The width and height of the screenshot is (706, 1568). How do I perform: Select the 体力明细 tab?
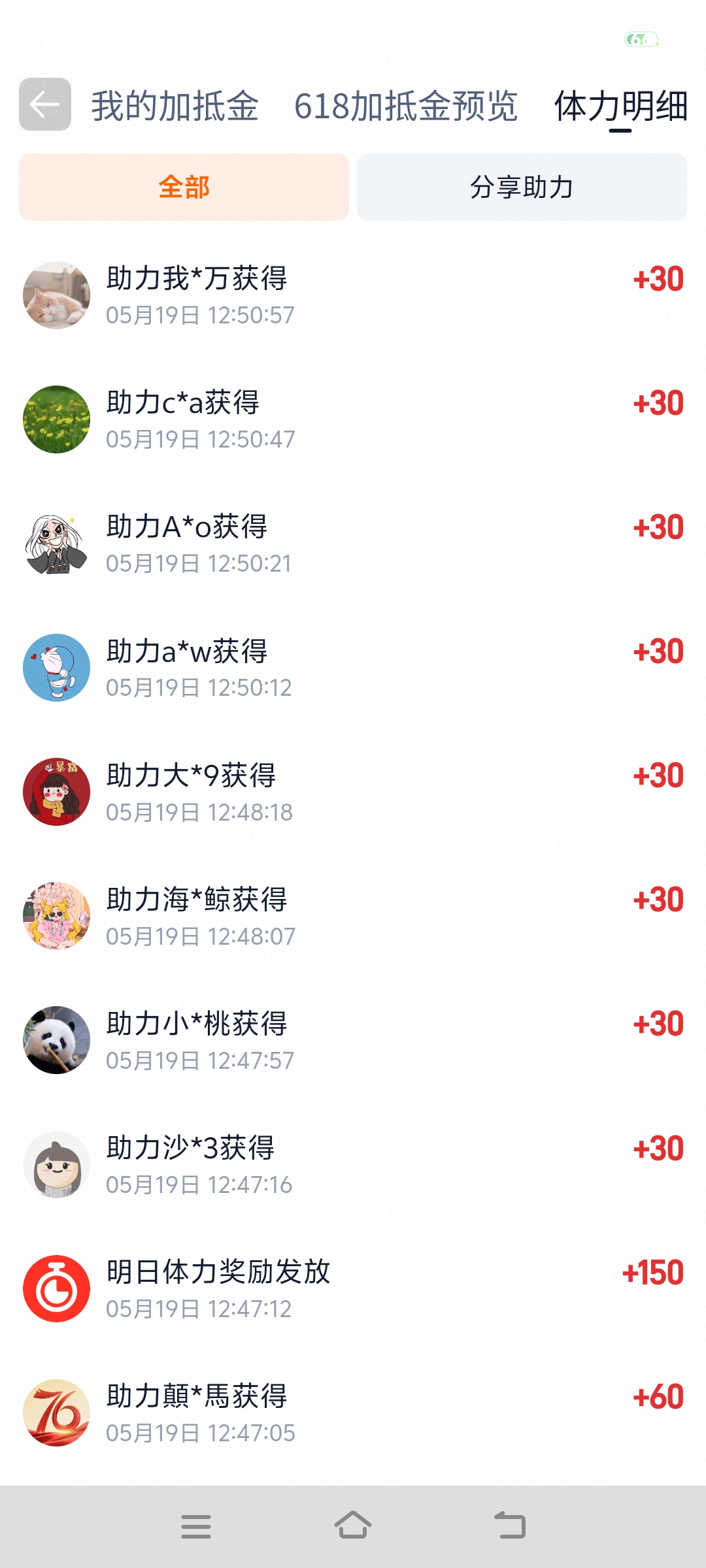click(x=620, y=106)
